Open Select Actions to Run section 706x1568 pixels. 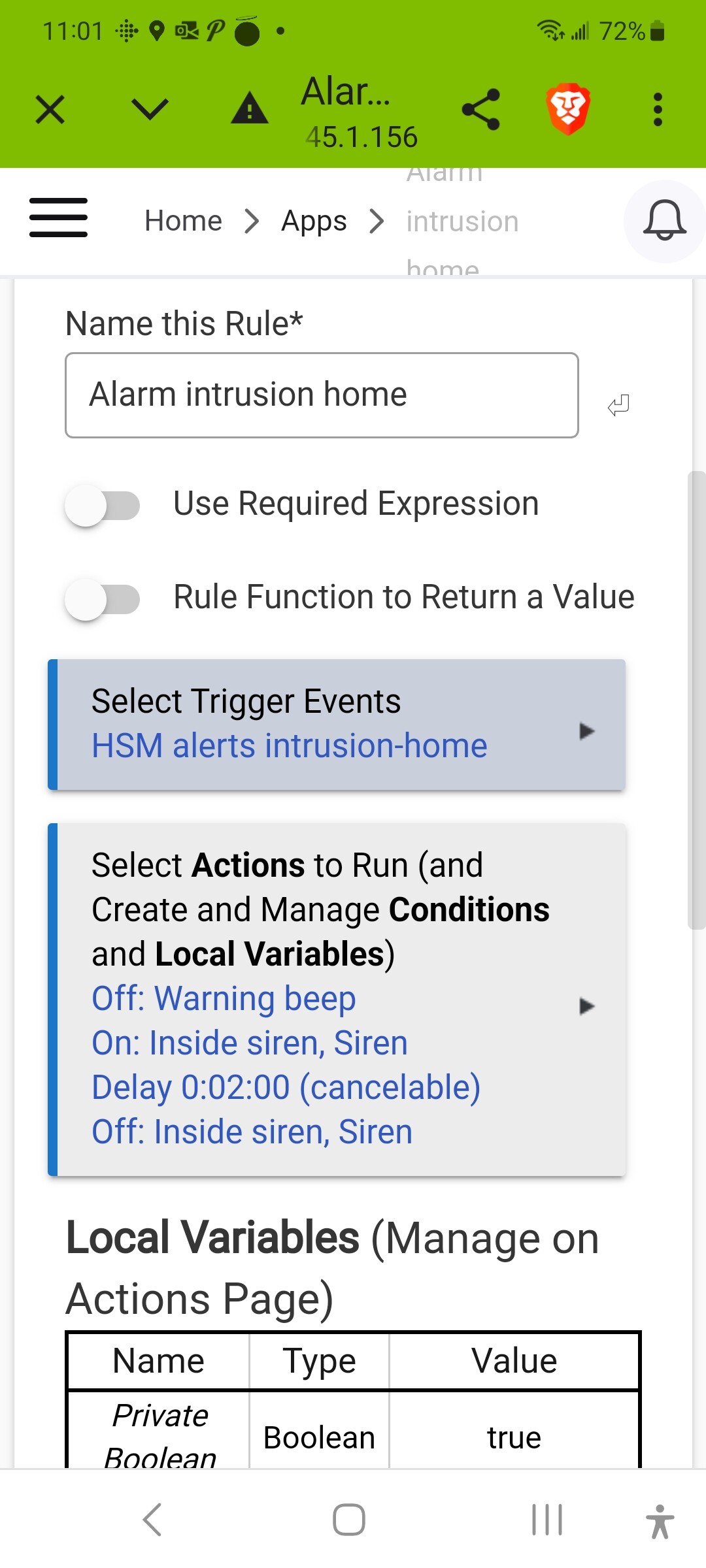coord(337,1000)
